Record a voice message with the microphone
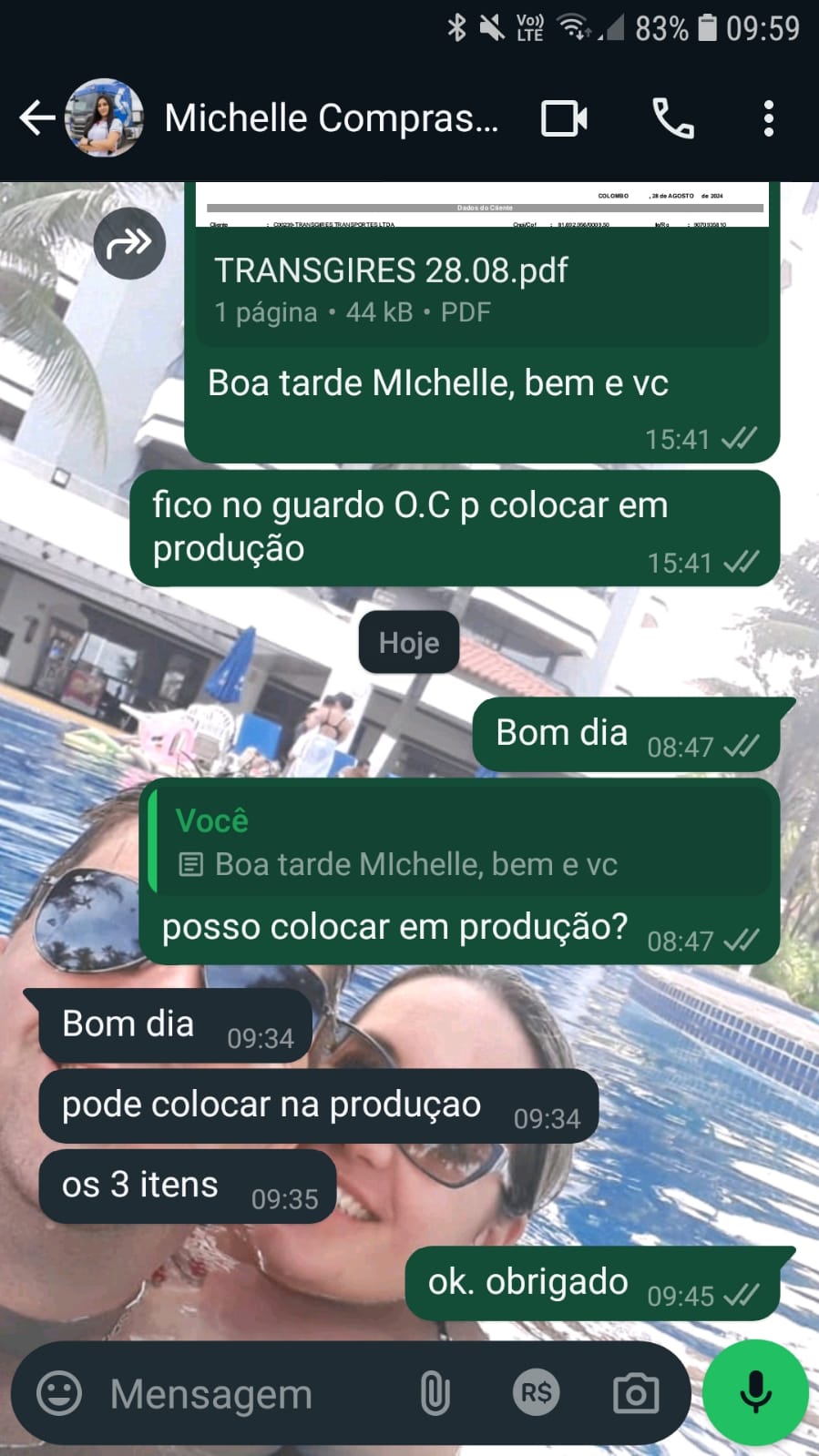This screenshot has width=819, height=1456. click(755, 1392)
